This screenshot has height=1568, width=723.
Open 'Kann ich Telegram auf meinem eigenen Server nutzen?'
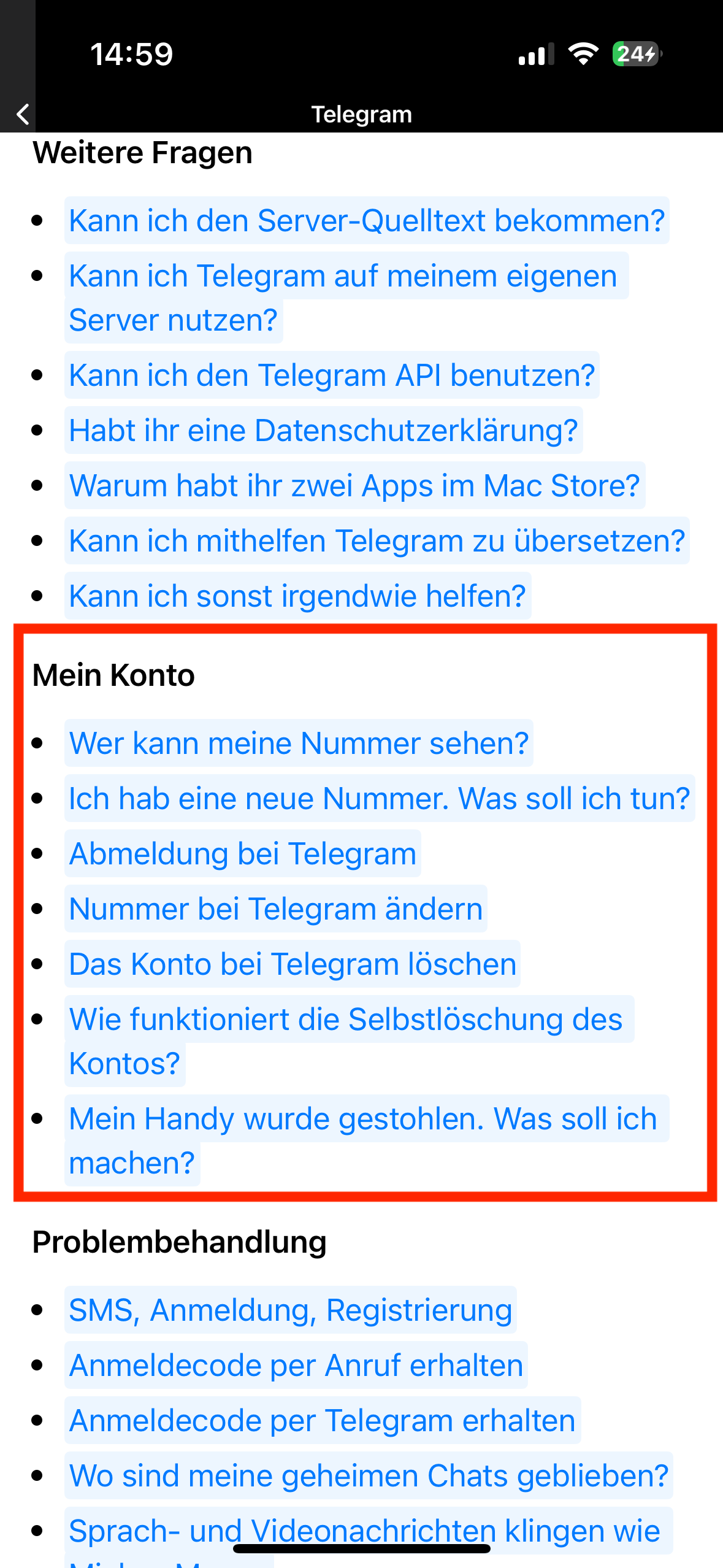coord(346,298)
